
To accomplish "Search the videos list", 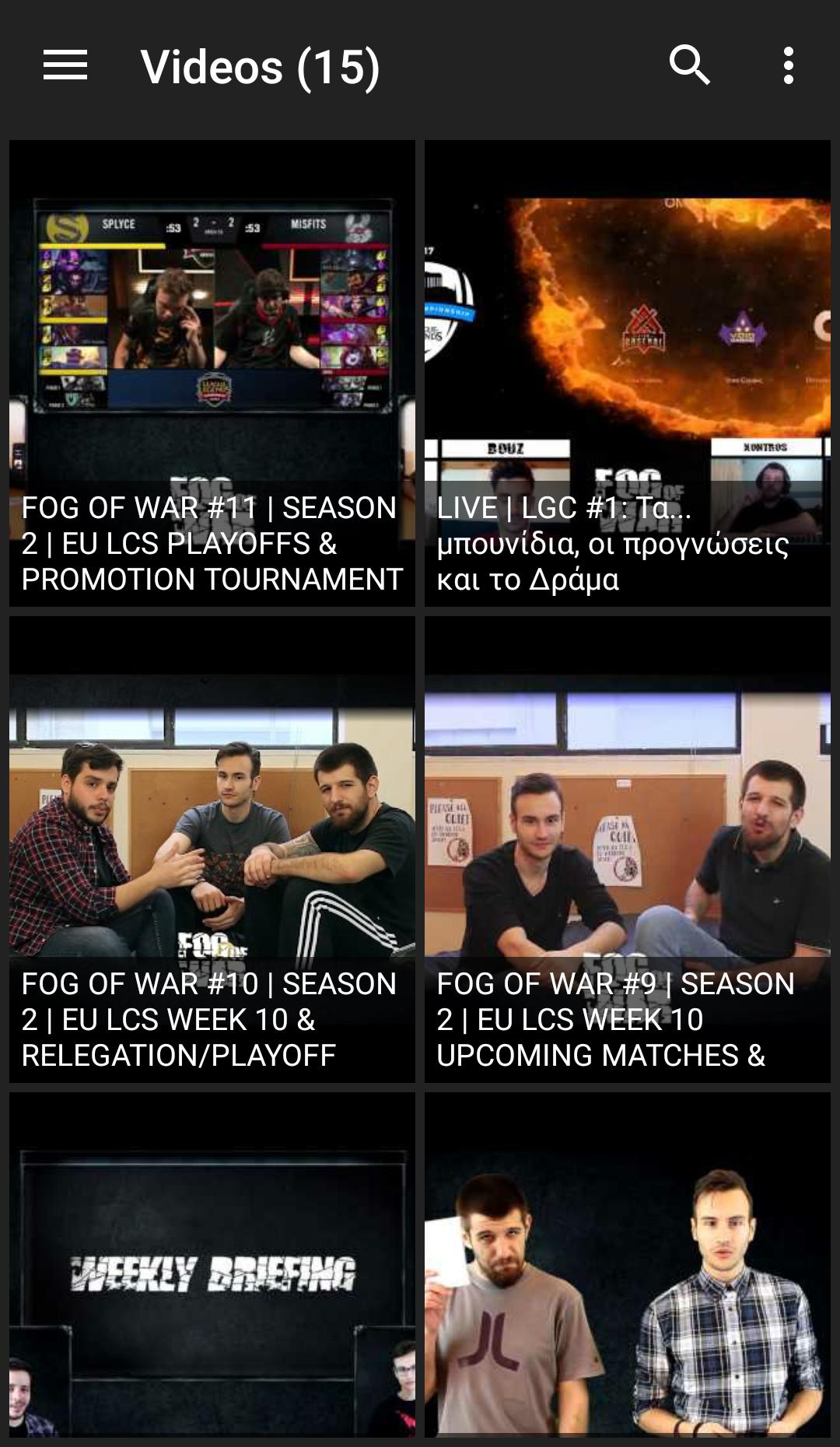I will point(690,65).
